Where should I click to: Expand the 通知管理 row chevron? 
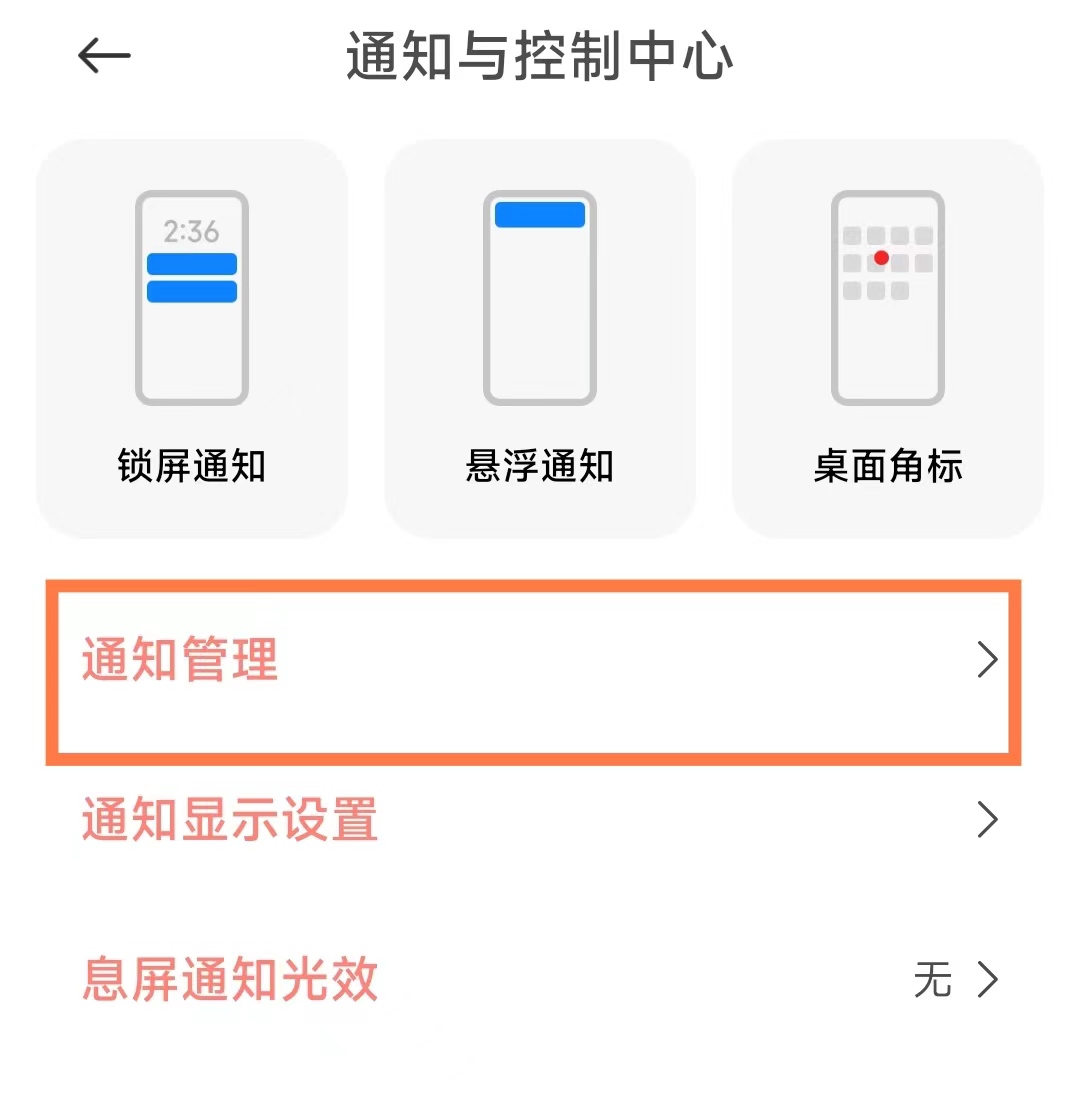tap(988, 660)
